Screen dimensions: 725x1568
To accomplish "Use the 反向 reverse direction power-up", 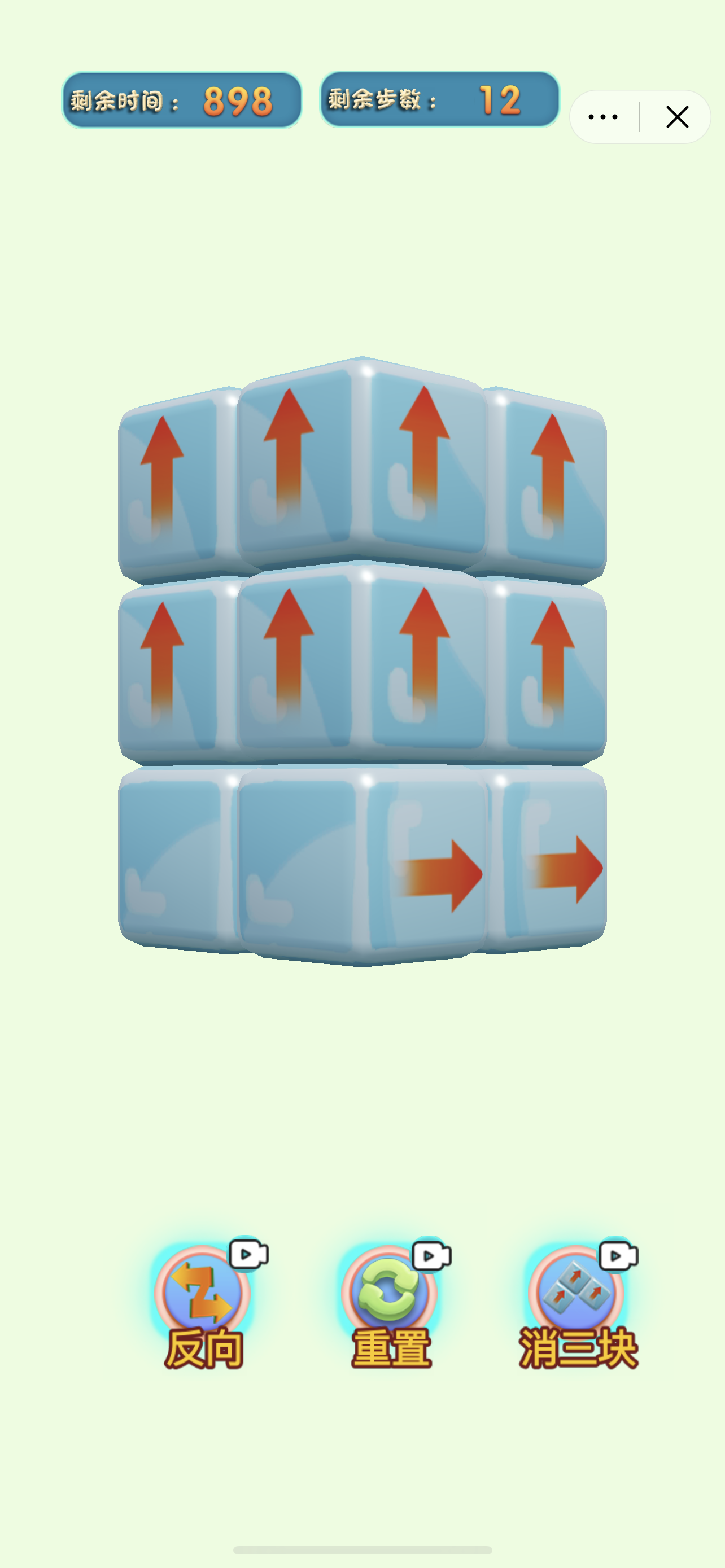I will click(x=203, y=1303).
